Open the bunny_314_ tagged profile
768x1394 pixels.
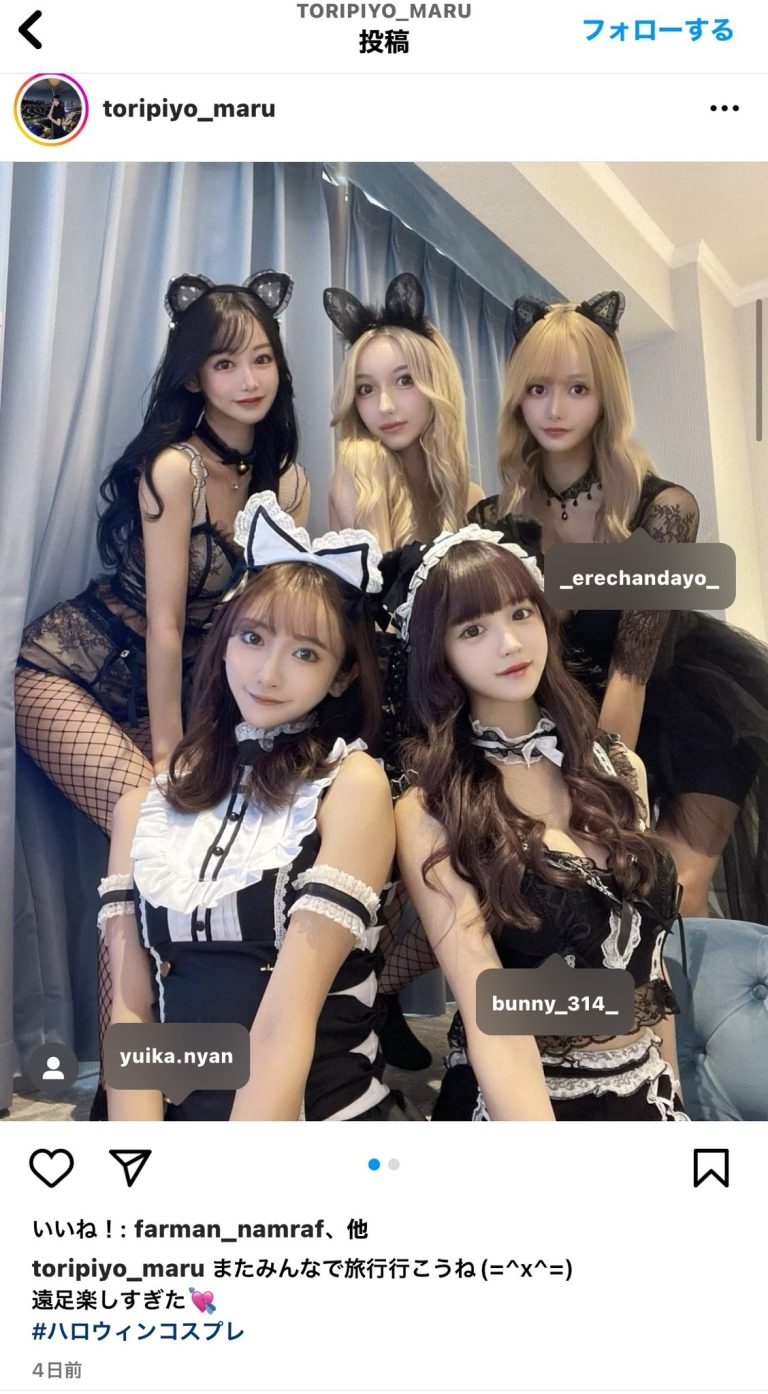click(555, 1003)
